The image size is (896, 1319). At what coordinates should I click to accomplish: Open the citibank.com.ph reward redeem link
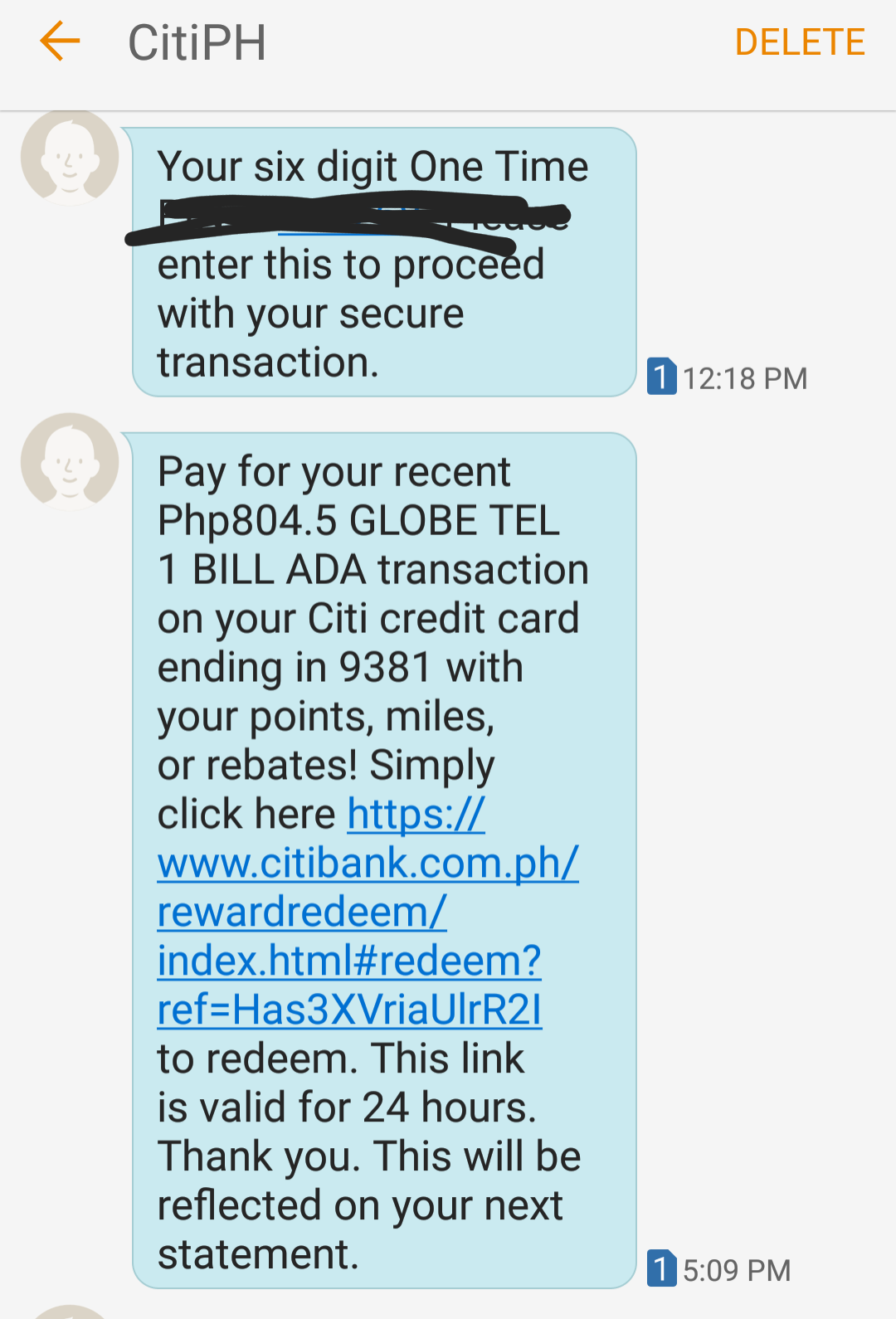pyautogui.click(x=367, y=912)
